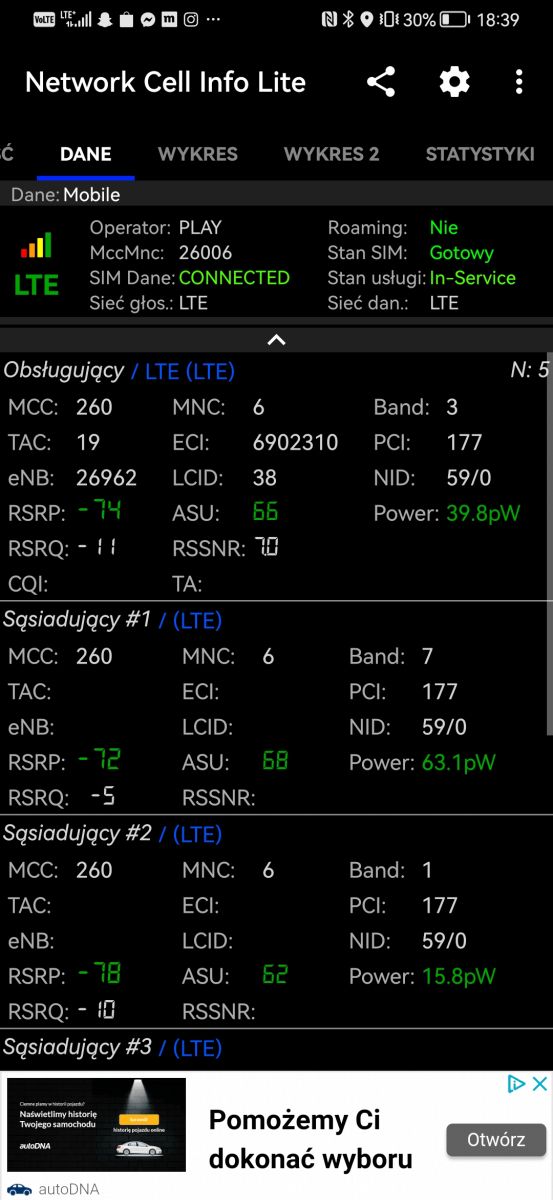Share the network cell info
The height and width of the screenshot is (1200, 553).
pos(381,82)
